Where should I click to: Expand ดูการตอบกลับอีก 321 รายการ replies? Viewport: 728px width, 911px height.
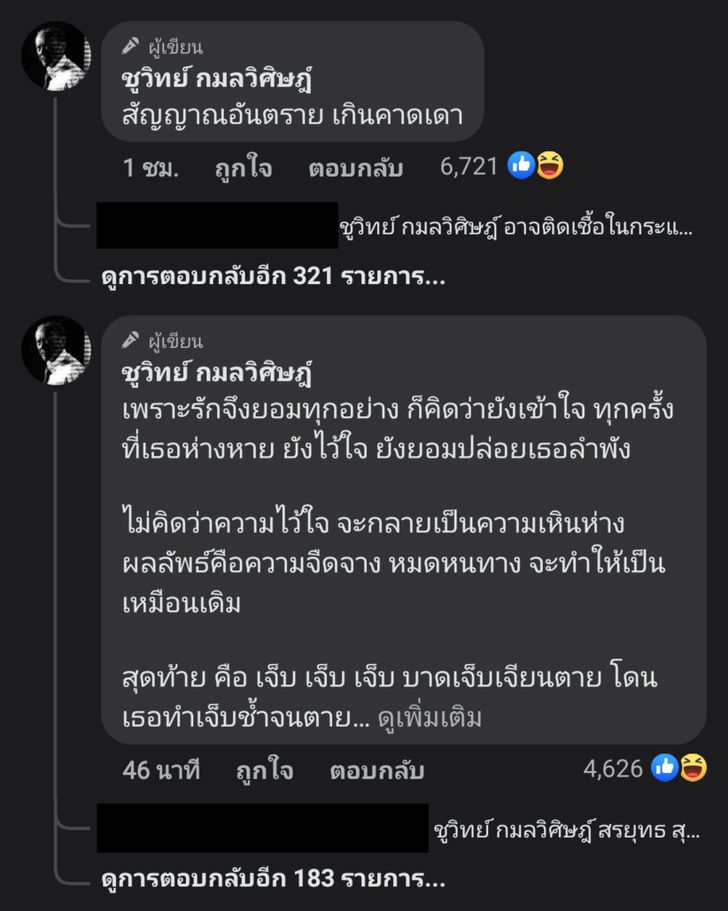[x=274, y=277]
